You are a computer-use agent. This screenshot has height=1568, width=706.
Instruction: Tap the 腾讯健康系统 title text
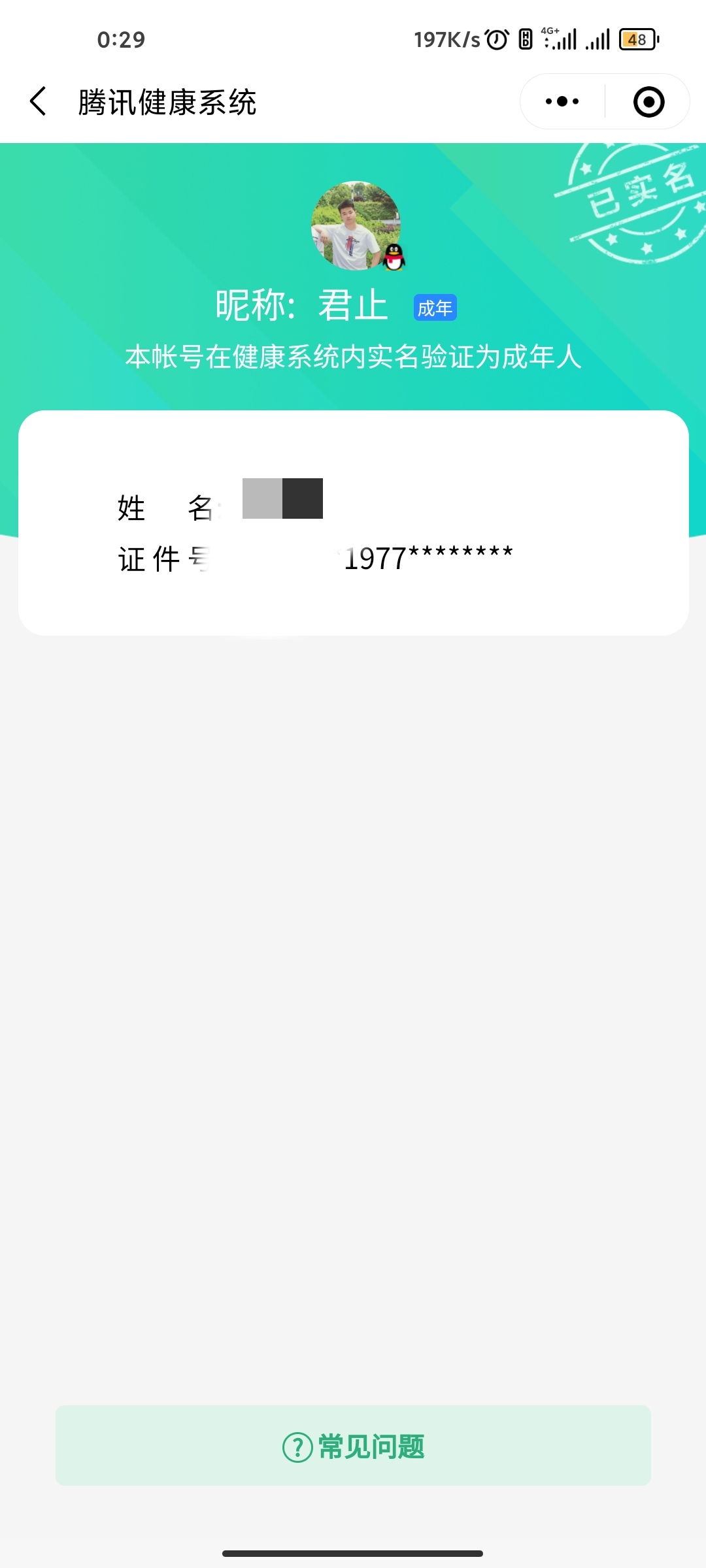pyautogui.click(x=167, y=101)
